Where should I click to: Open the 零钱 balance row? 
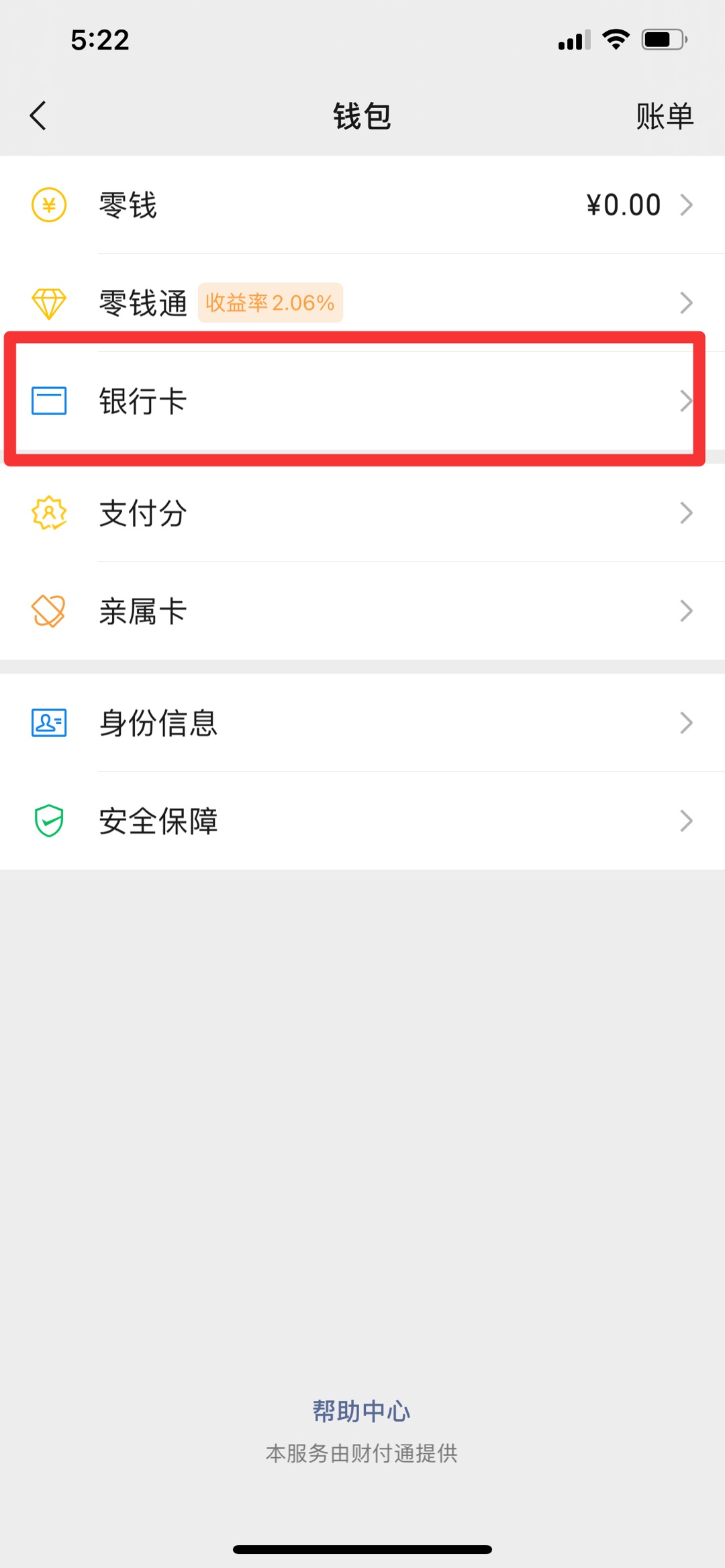point(362,205)
